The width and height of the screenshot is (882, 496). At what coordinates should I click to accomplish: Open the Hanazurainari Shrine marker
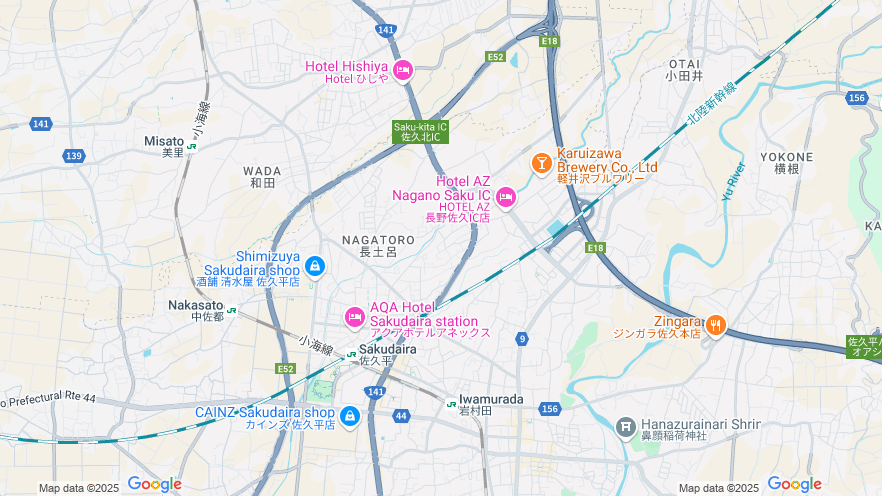coord(626,427)
